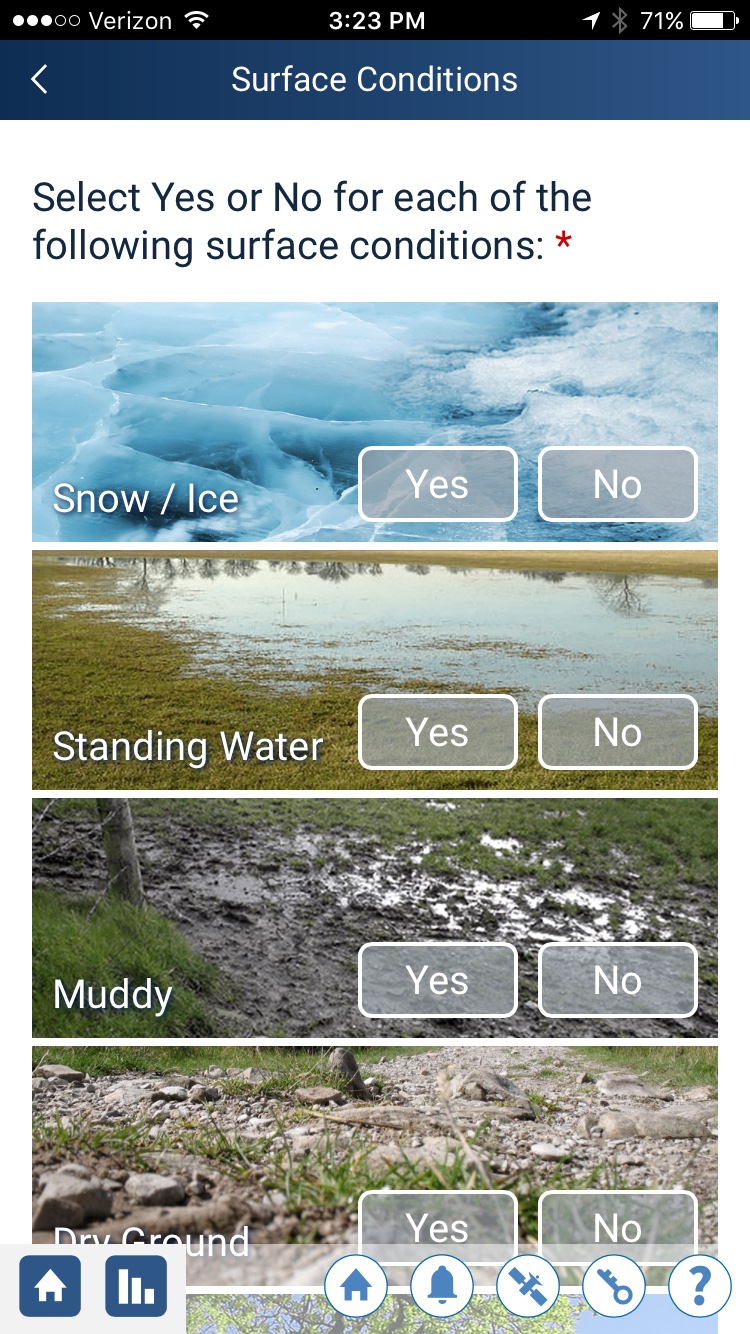Viewport: 750px width, 1334px height.
Task: Open the satellite icon
Action: click(528, 1286)
